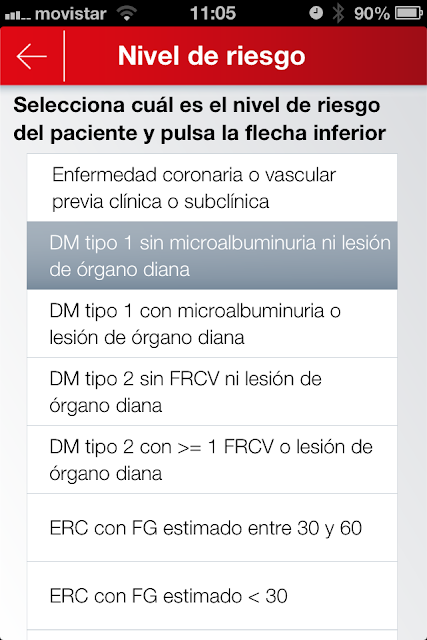Viewport: 427px width, 640px height.
Task: Choose DM tipo 1 sin microalbuminuria option
Action: pos(212,256)
